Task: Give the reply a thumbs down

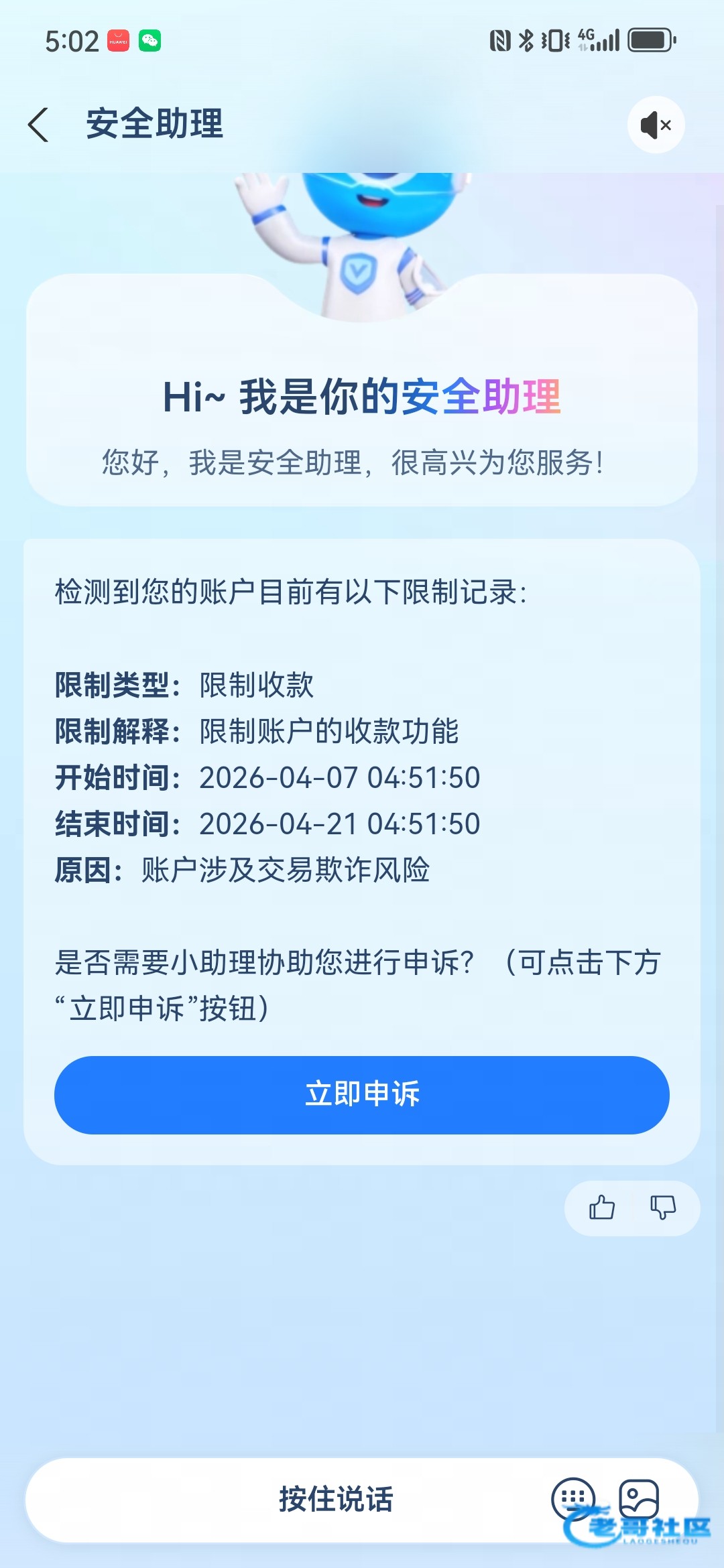Action: (662, 1207)
